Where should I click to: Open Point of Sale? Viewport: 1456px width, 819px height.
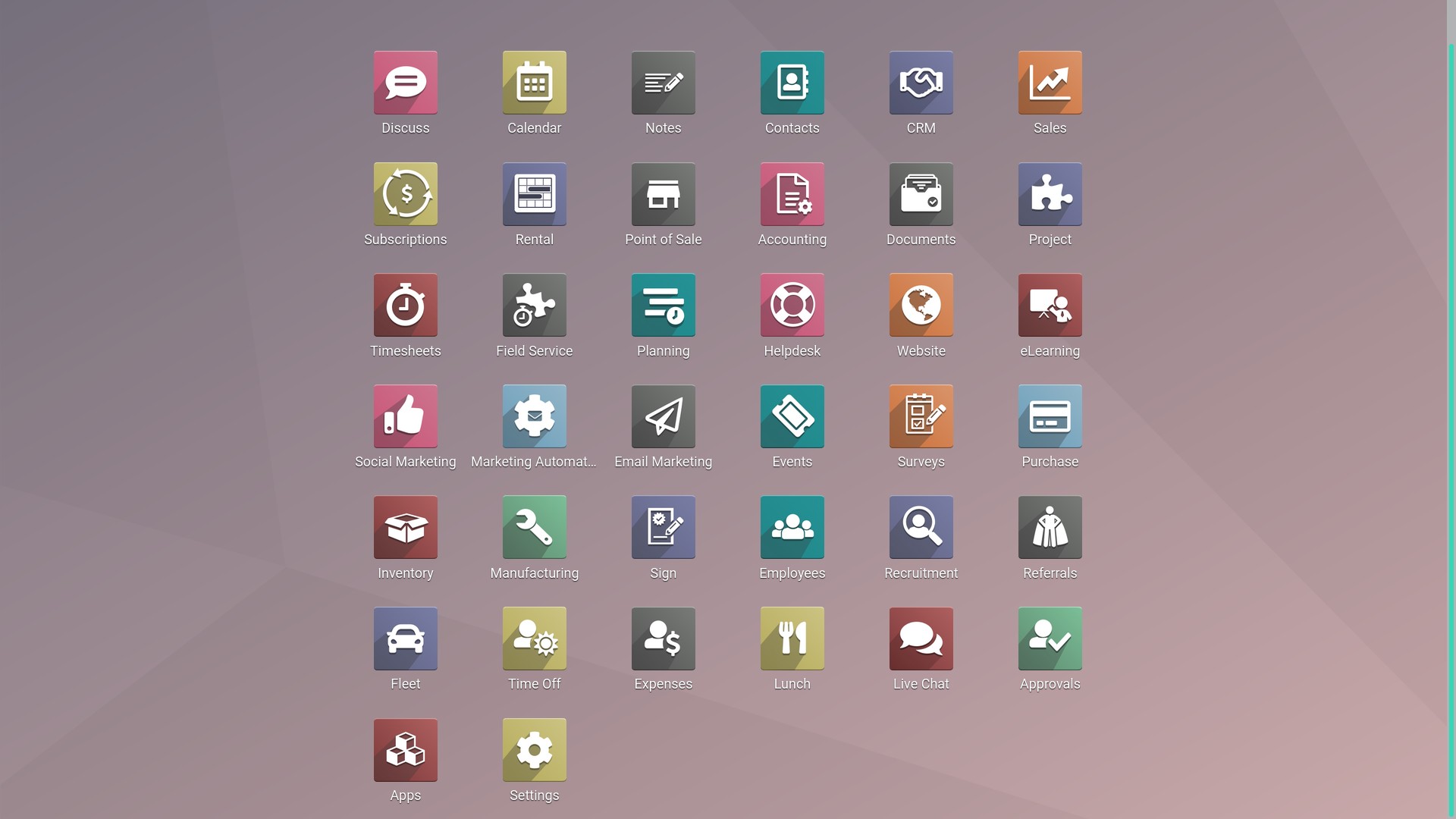coord(663,194)
